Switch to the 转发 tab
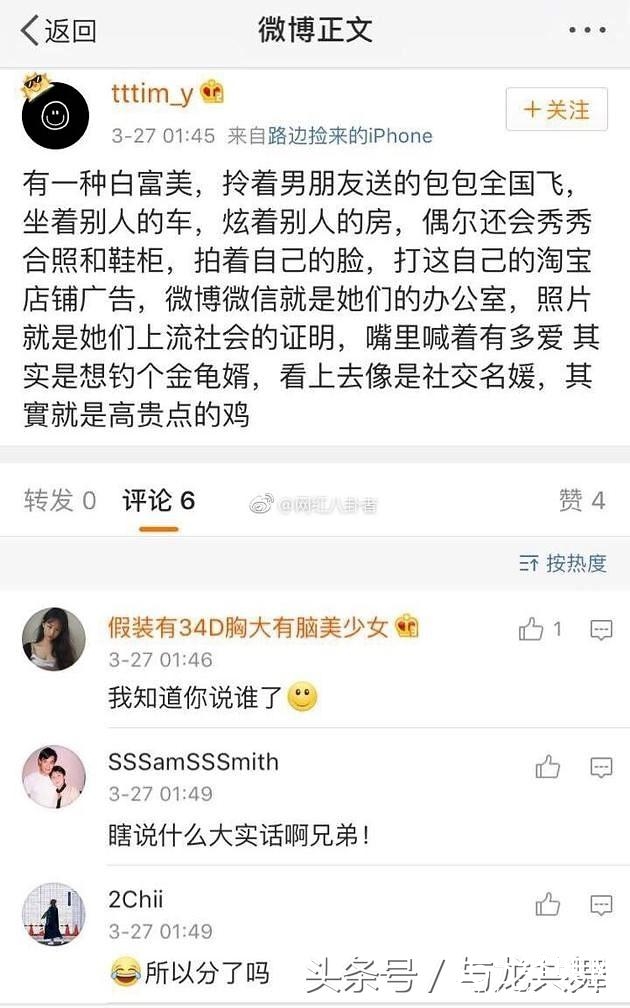The width and height of the screenshot is (630, 1008). click(x=60, y=500)
